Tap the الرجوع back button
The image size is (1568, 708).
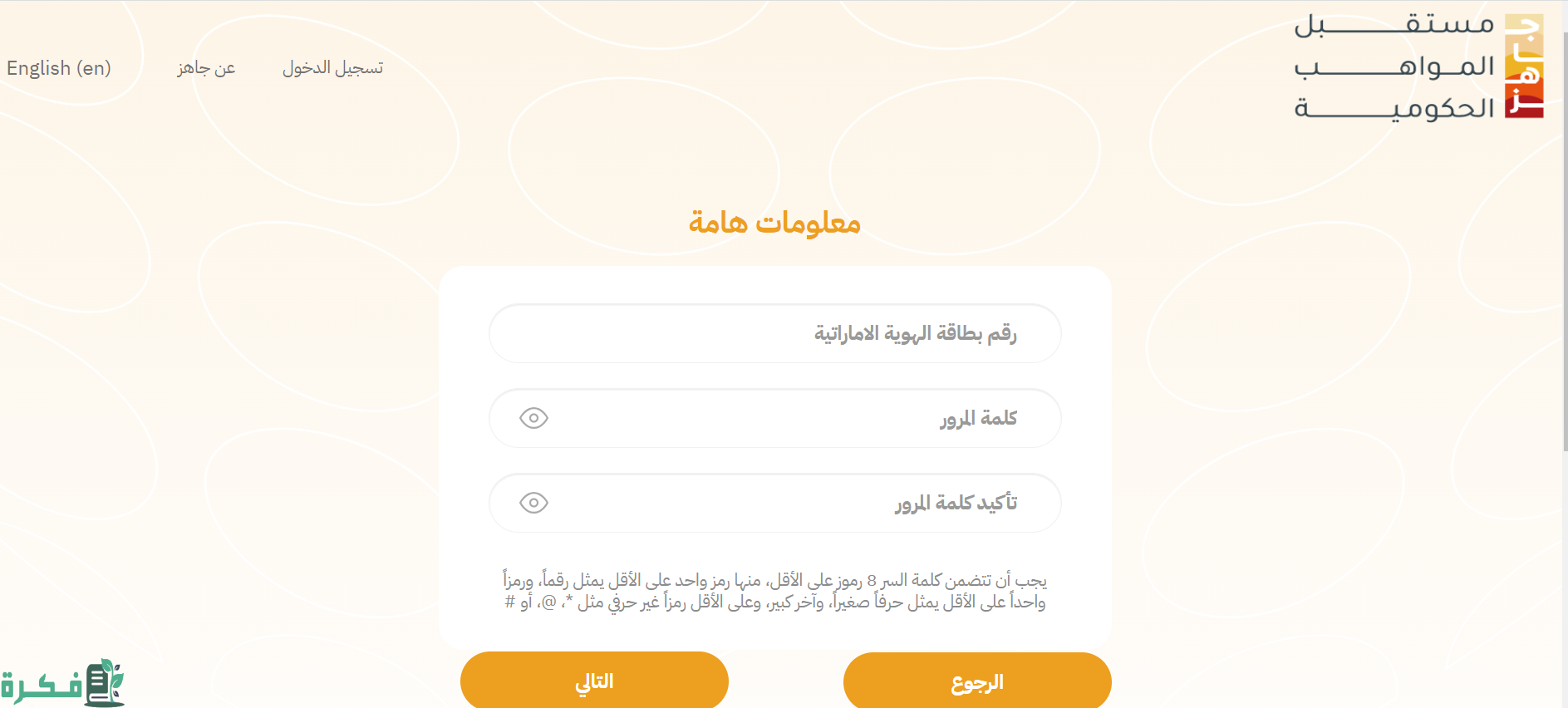[x=977, y=681]
